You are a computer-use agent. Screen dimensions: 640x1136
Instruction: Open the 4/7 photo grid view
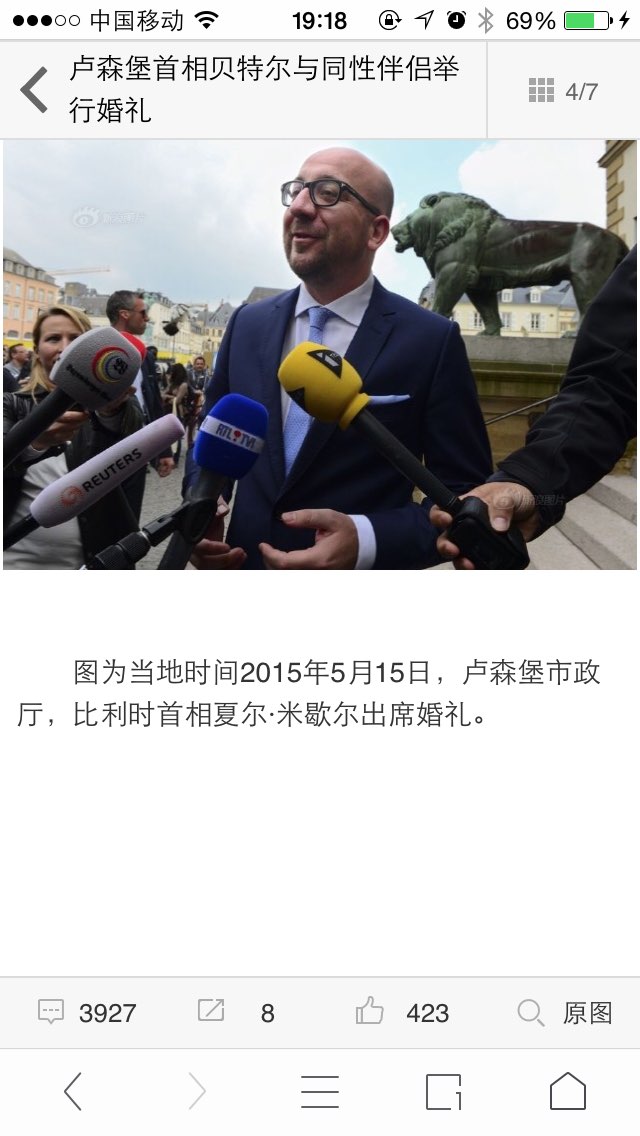(x=563, y=91)
